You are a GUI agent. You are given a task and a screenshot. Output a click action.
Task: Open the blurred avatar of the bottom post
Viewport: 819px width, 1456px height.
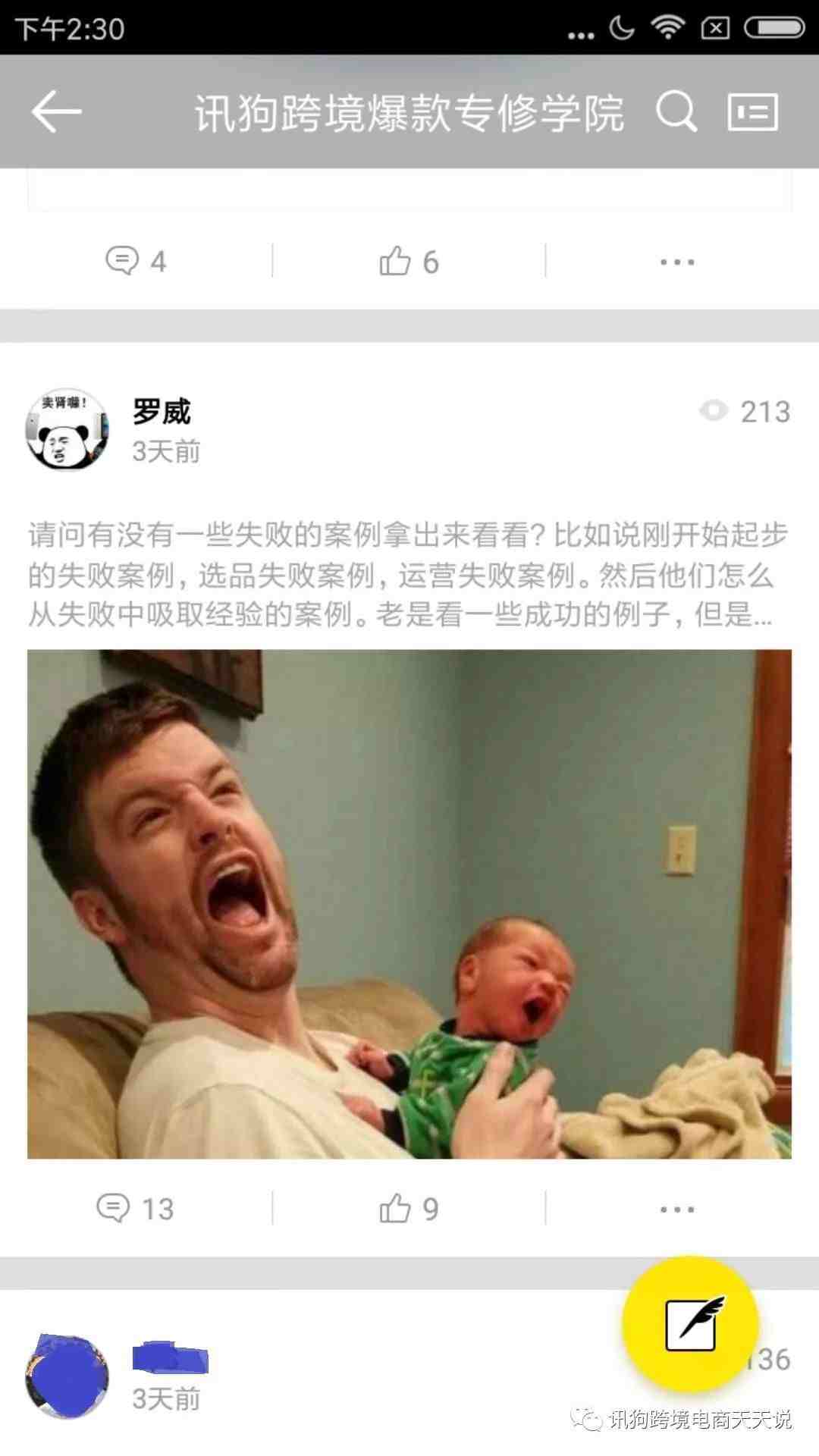pyautogui.click(x=67, y=1376)
